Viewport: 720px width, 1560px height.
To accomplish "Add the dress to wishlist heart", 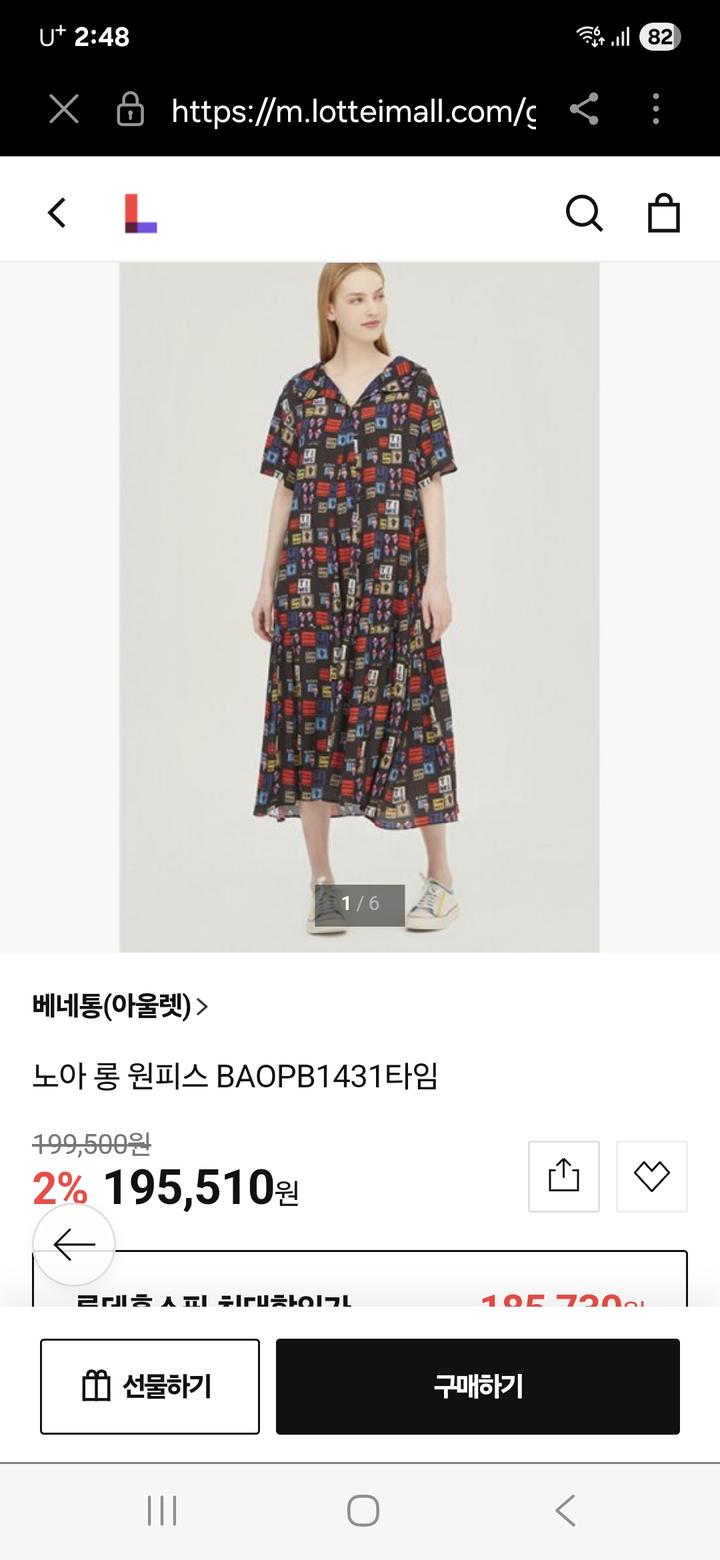I will [x=652, y=1176].
